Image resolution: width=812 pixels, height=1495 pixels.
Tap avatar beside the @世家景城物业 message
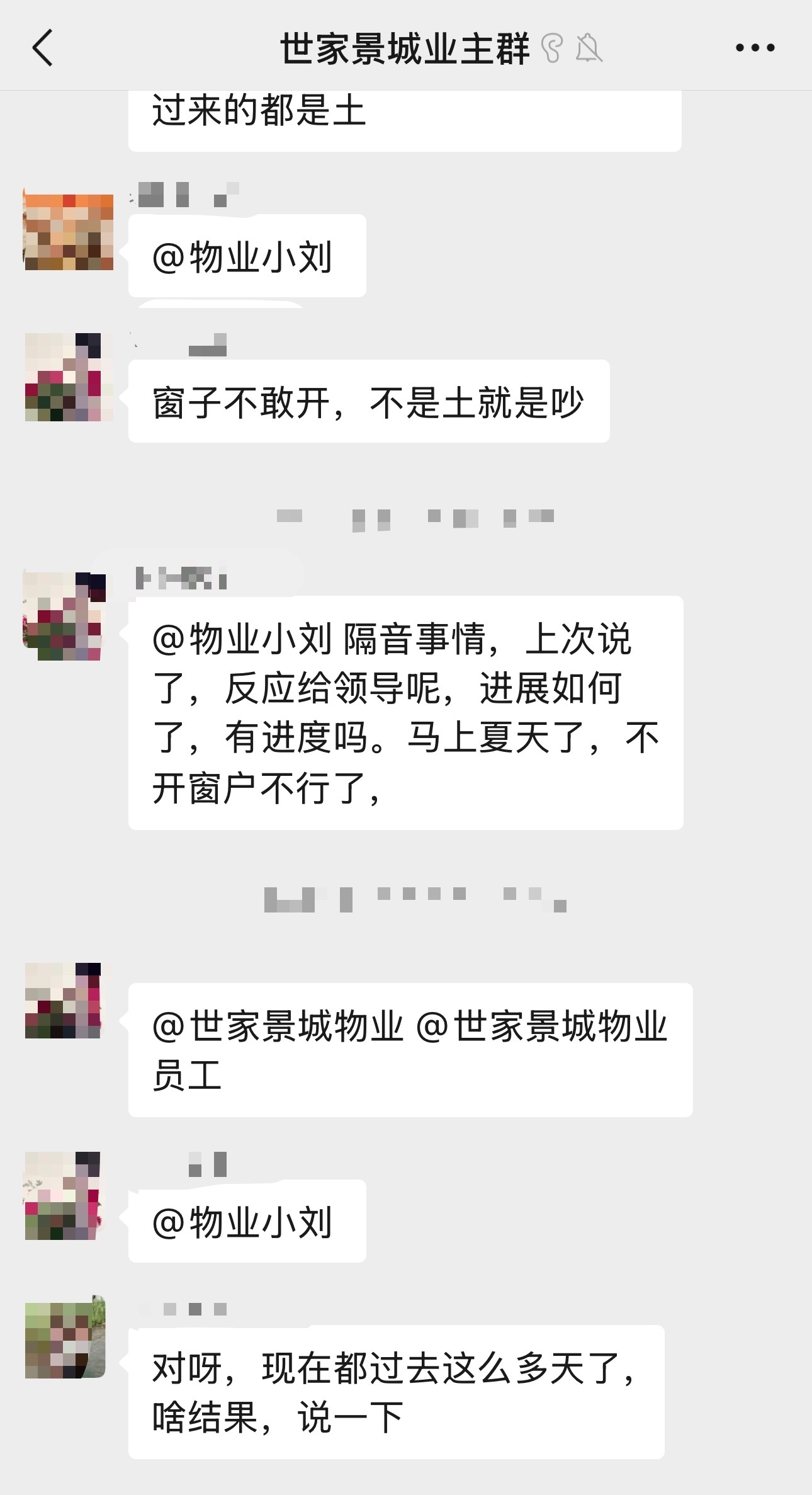tap(63, 1001)
